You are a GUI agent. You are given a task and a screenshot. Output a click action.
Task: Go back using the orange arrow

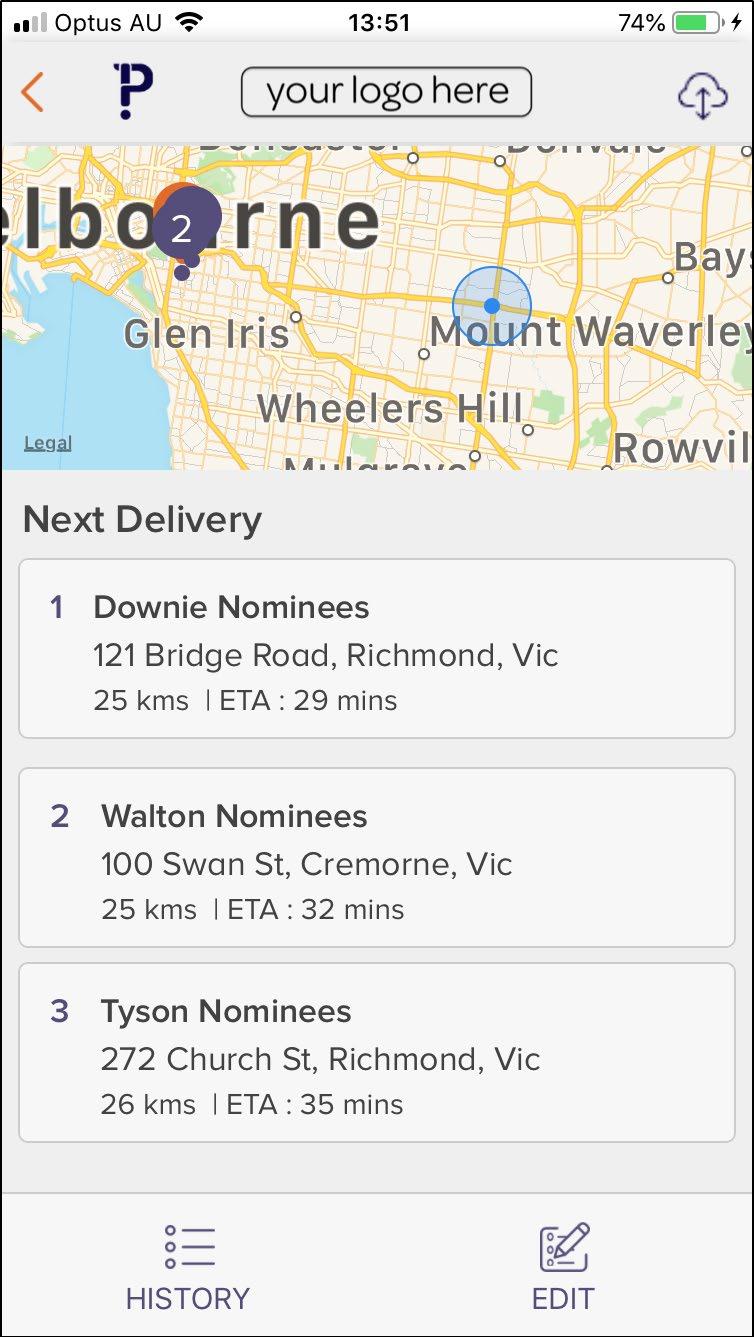(x=32, y=92)
